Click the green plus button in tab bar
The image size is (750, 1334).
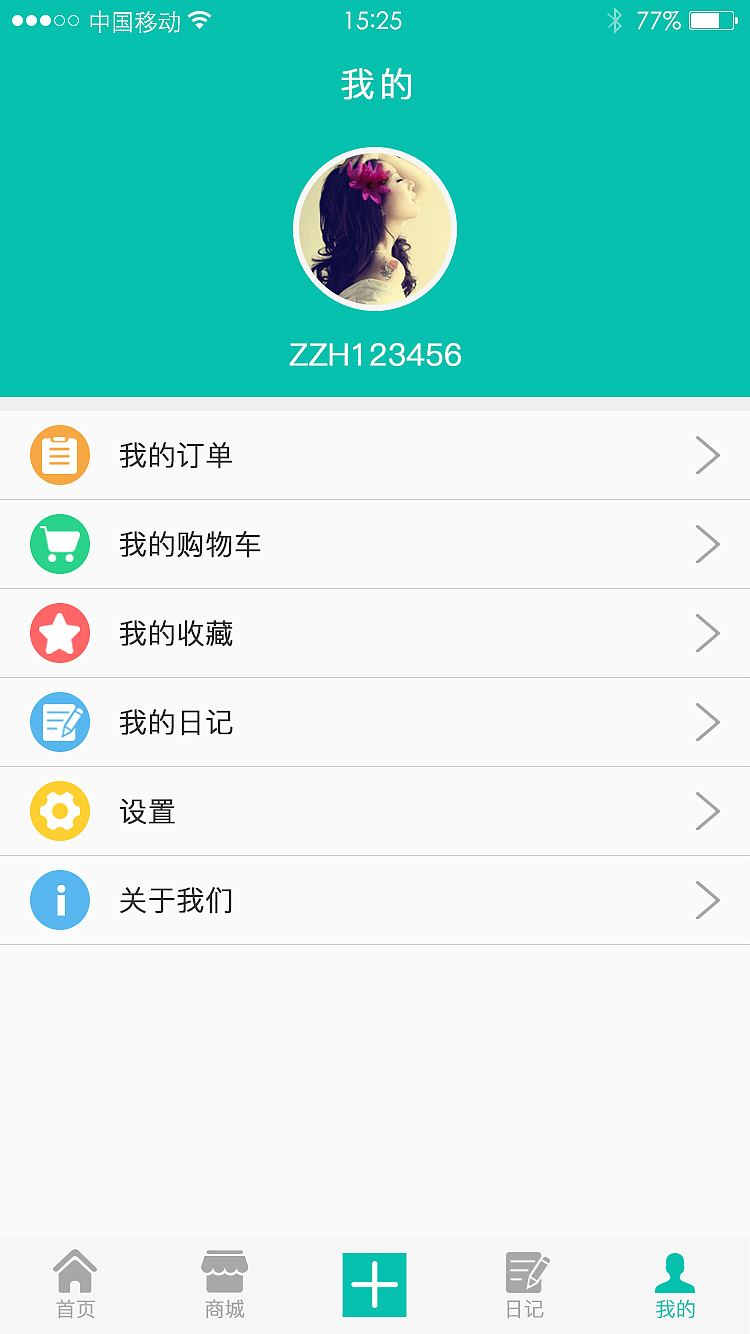(375, 1285)
